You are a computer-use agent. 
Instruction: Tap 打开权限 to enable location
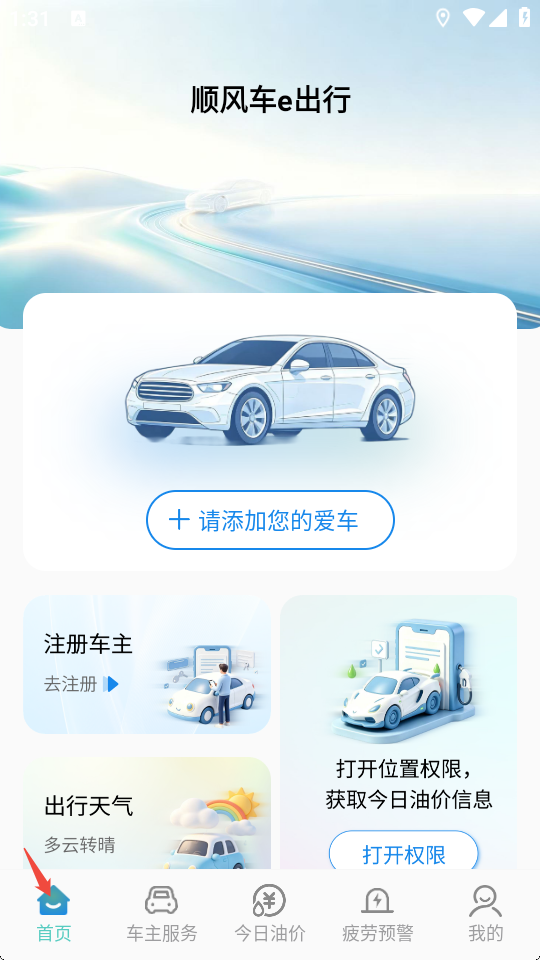(403, 853)
